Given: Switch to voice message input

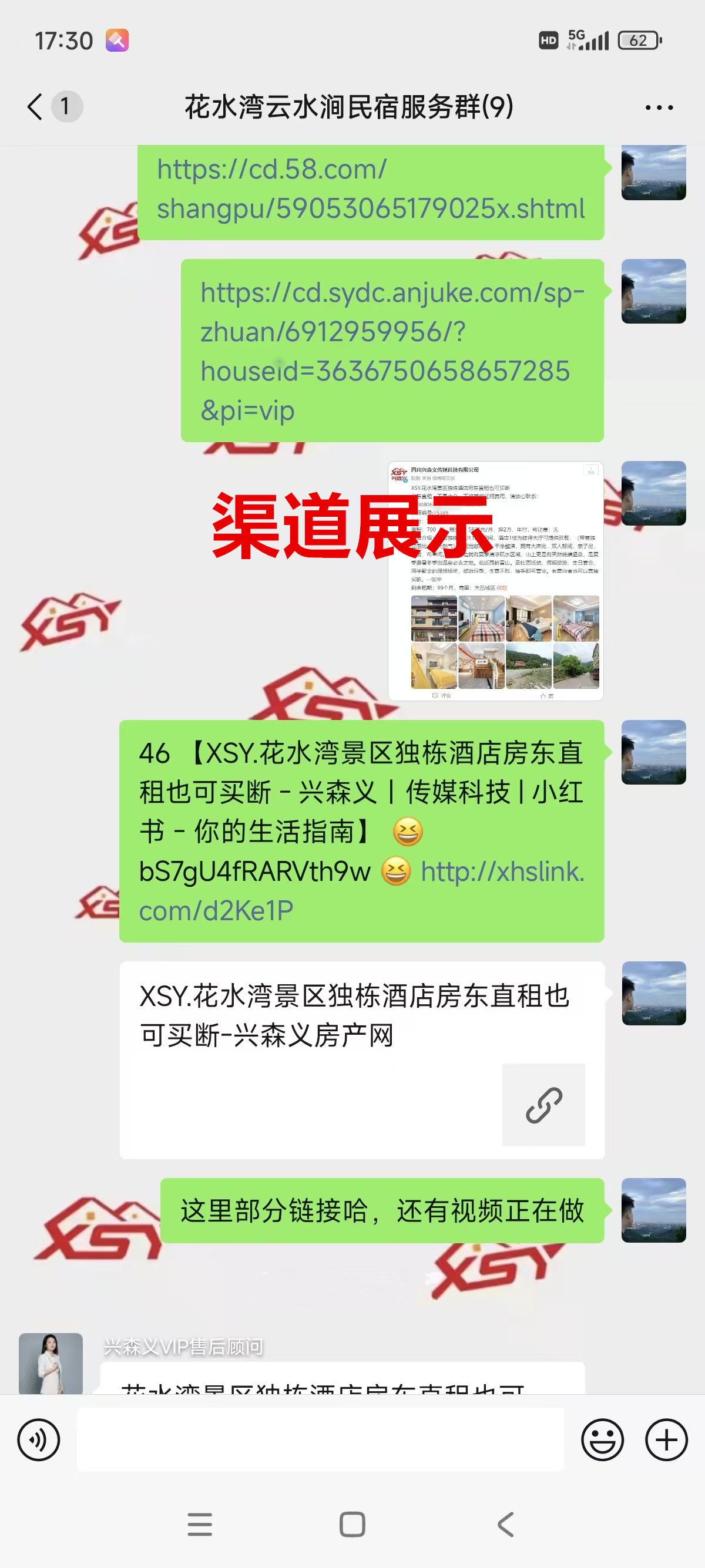Looking at the screenshot, I should click(38, 1439).
